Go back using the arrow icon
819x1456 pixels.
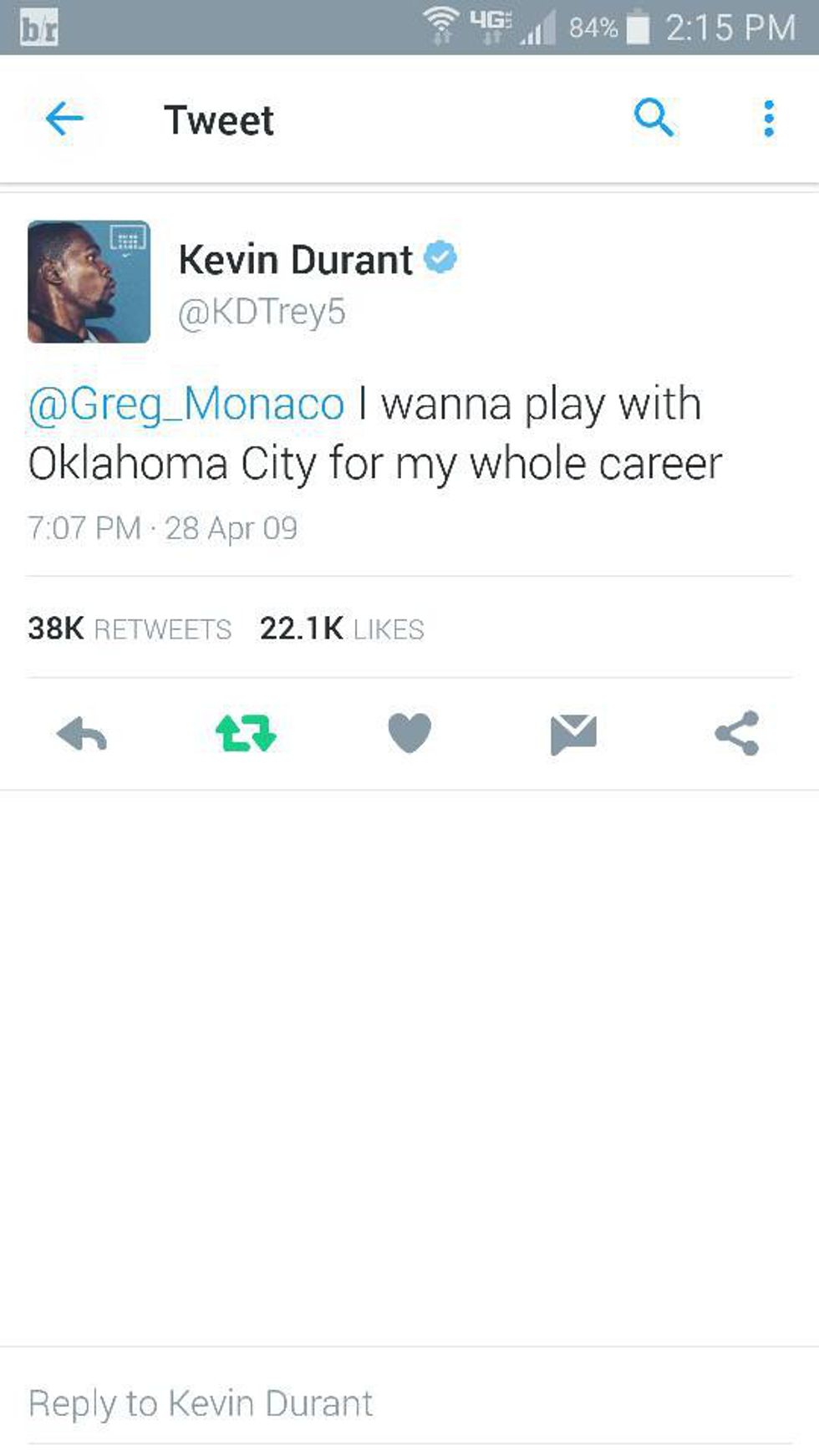pyautogui.click(x=64, y=119)
